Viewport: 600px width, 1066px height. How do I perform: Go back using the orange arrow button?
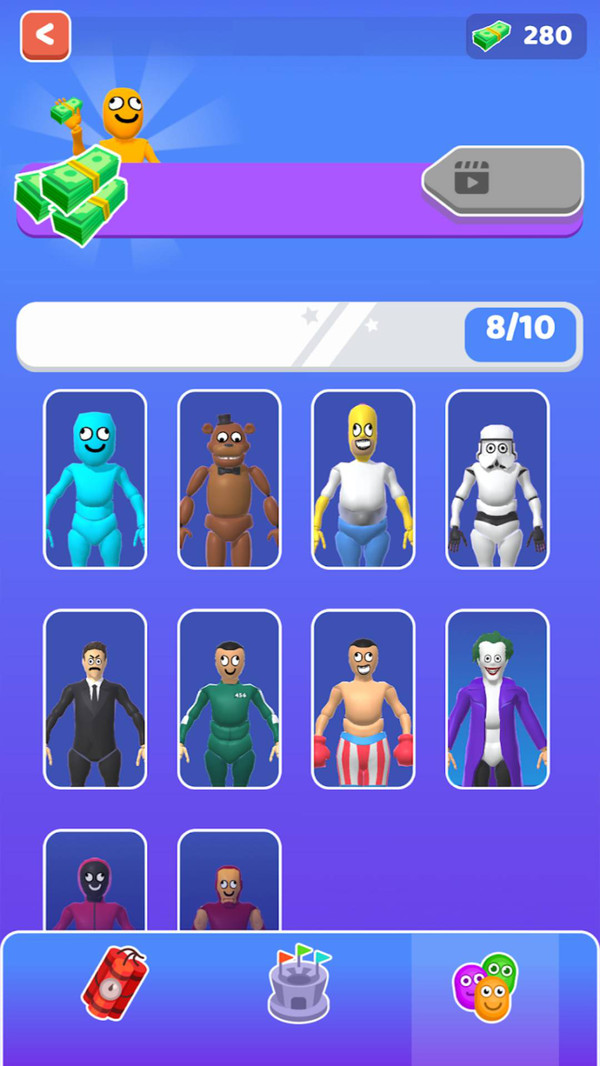[x=45, y=36]
